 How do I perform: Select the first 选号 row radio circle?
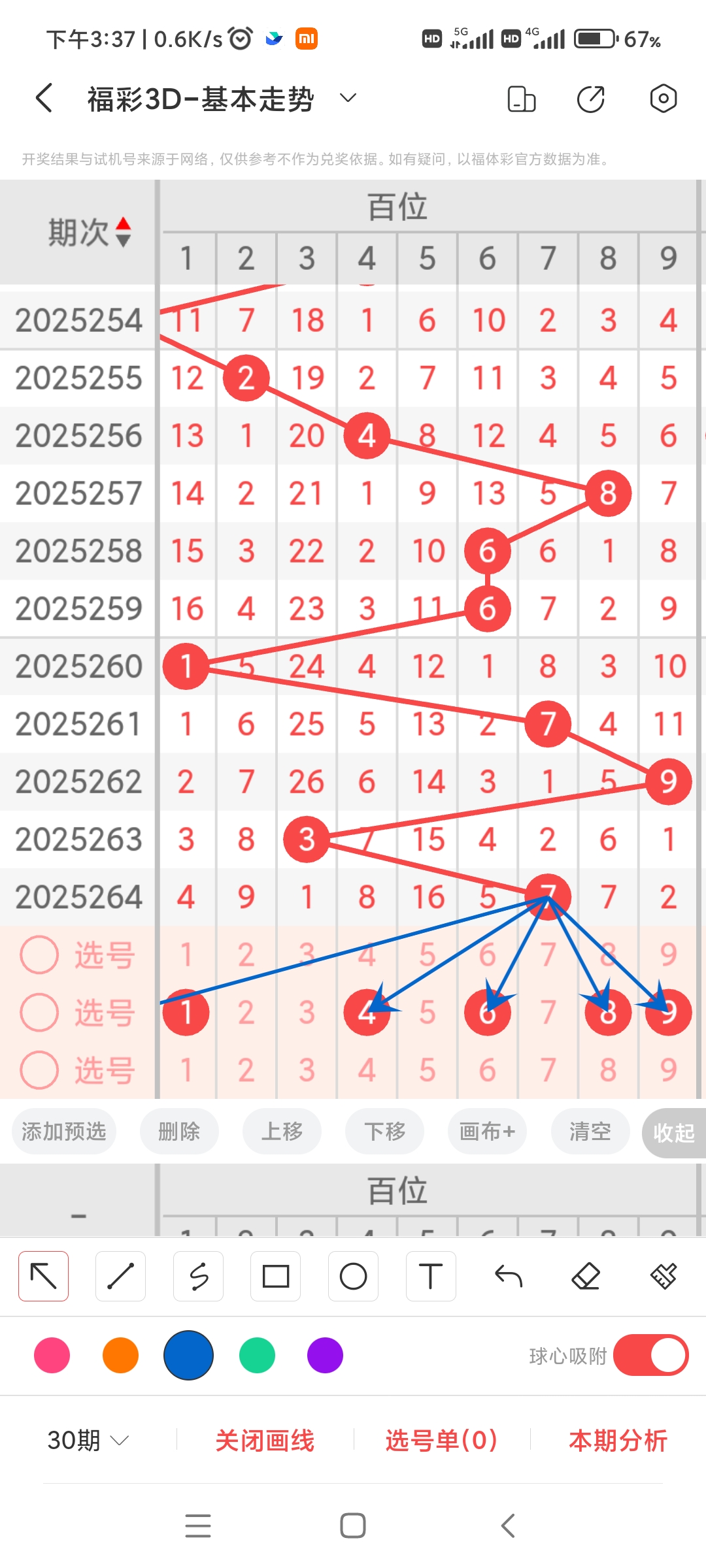(x=39, y=955)
